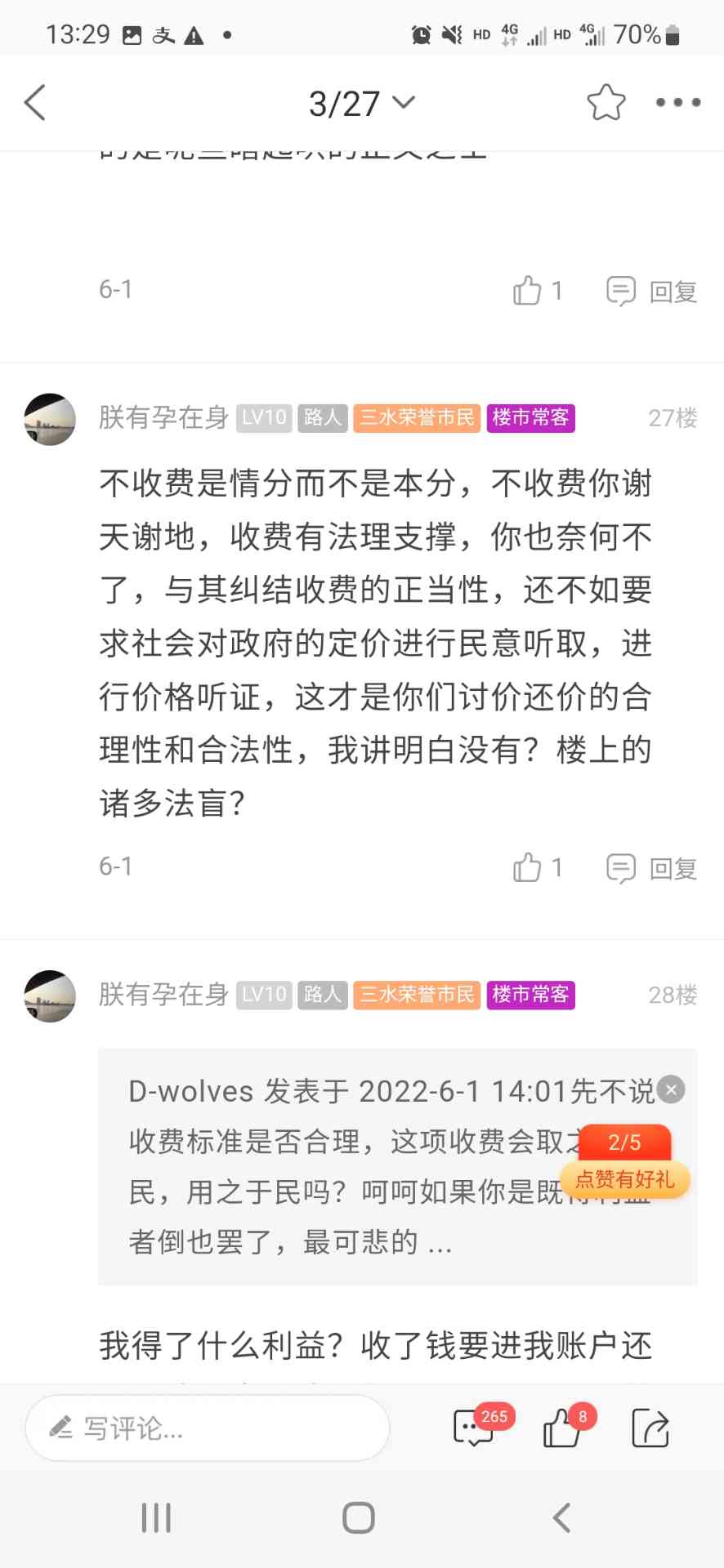Share this thread
Image resolution: width=724 pixels, height=1568 pixels.
click(x=650, y=1428)
